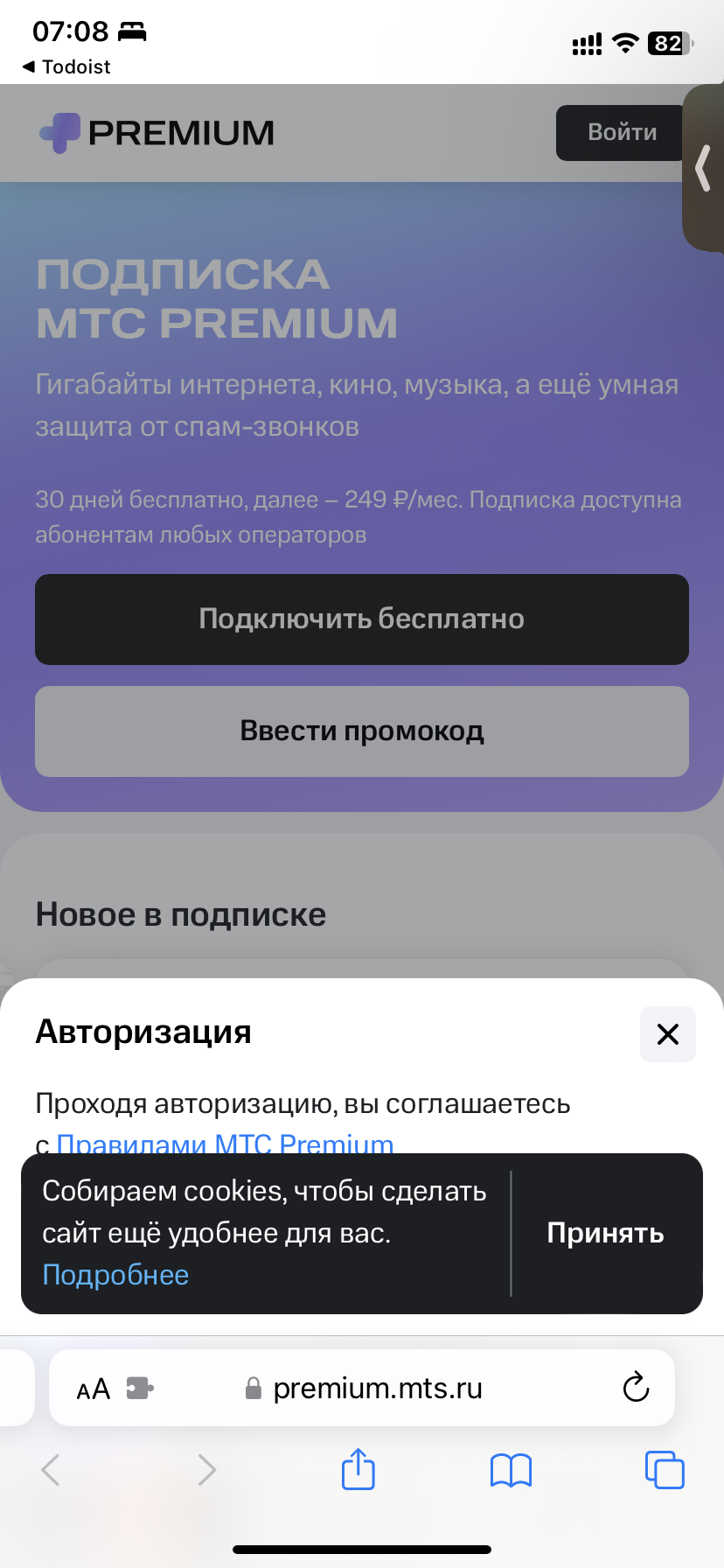Expand the side panel via the chevron handle

point(704,169)
